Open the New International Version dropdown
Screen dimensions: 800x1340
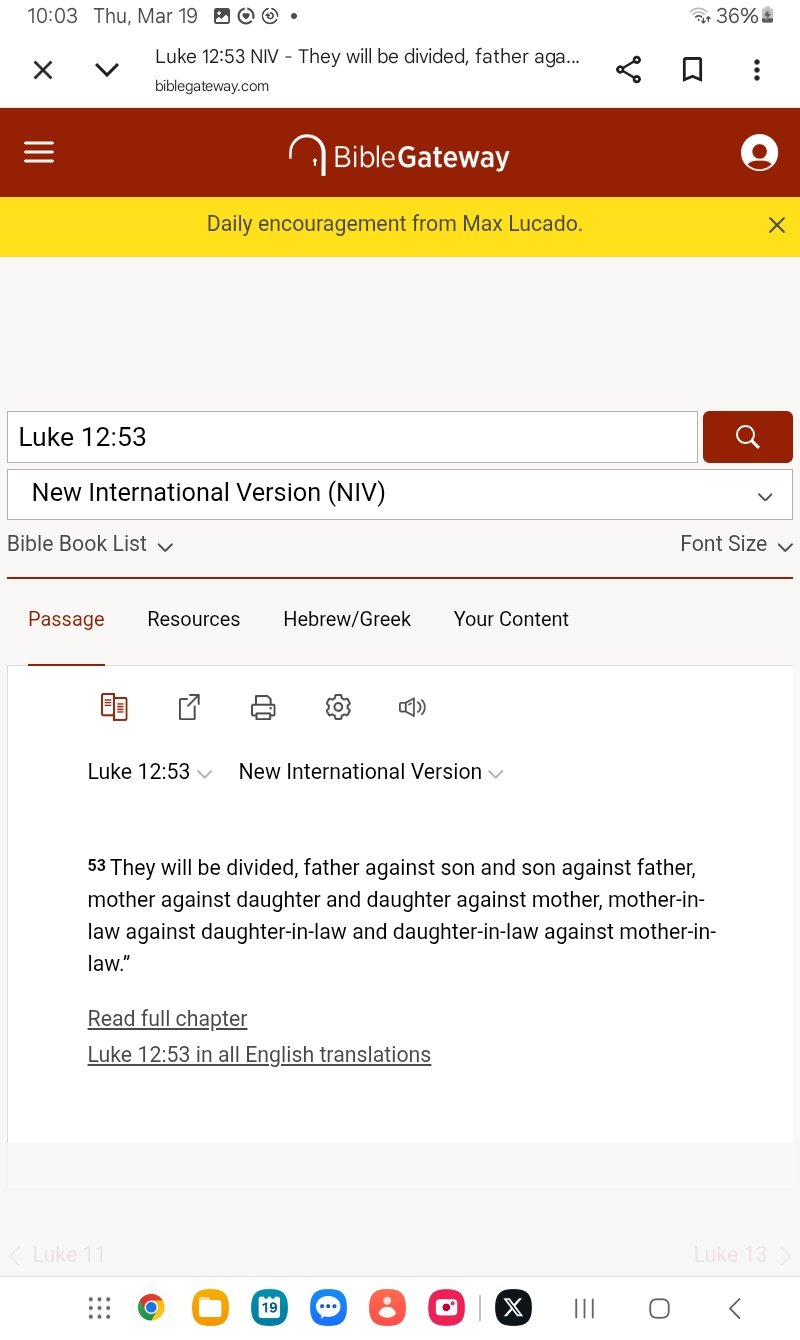pyautogui.click(x=400, y=494)
